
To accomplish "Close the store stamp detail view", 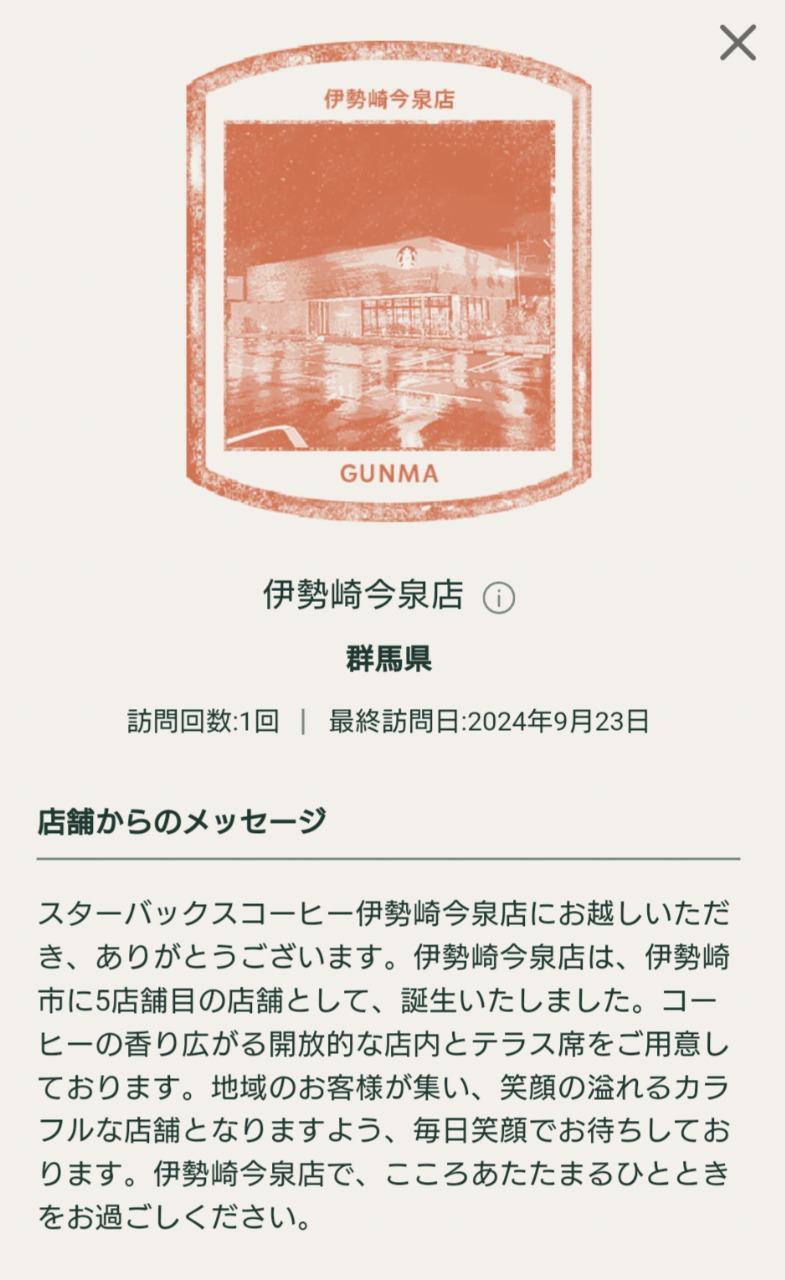I will click(738, 42).
